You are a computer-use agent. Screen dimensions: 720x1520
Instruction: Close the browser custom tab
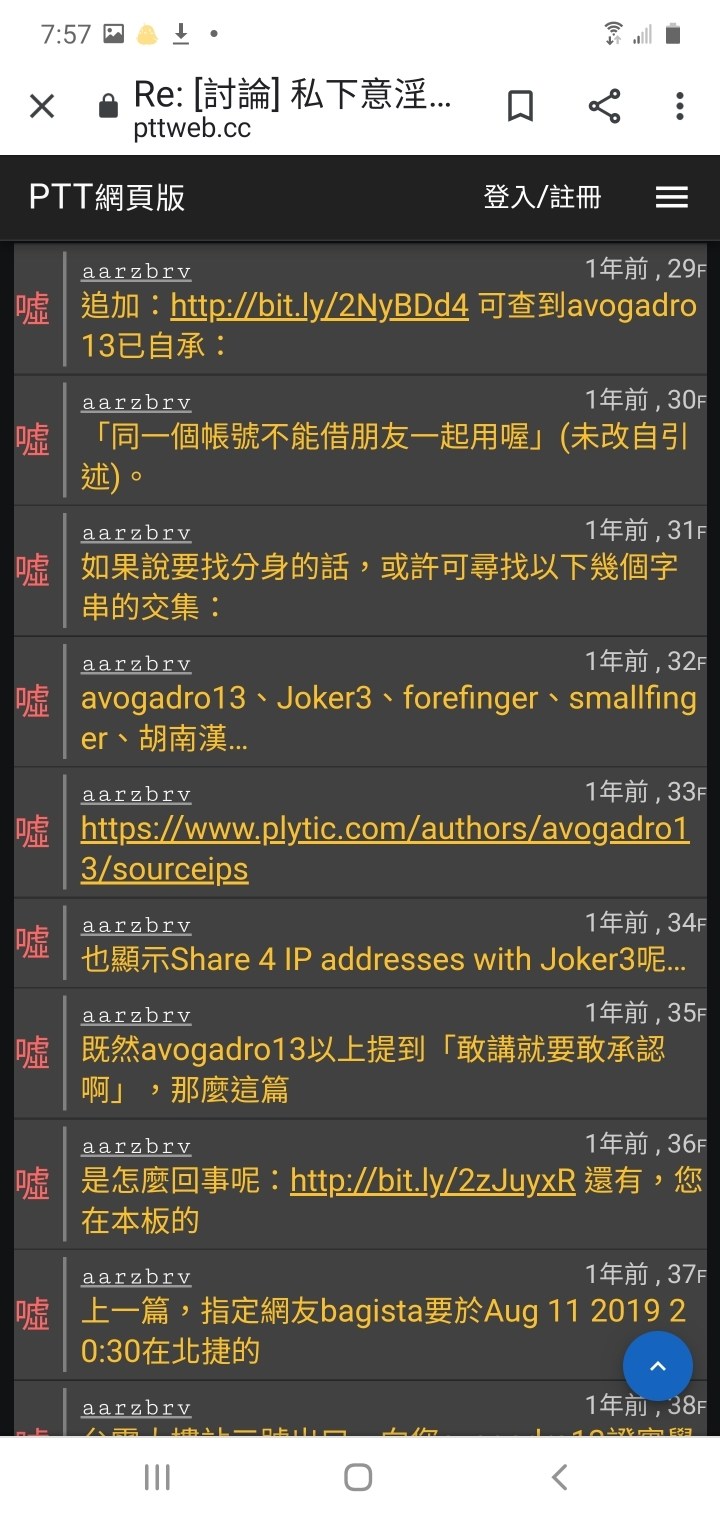pyautogui.click(x=42, y=106)
